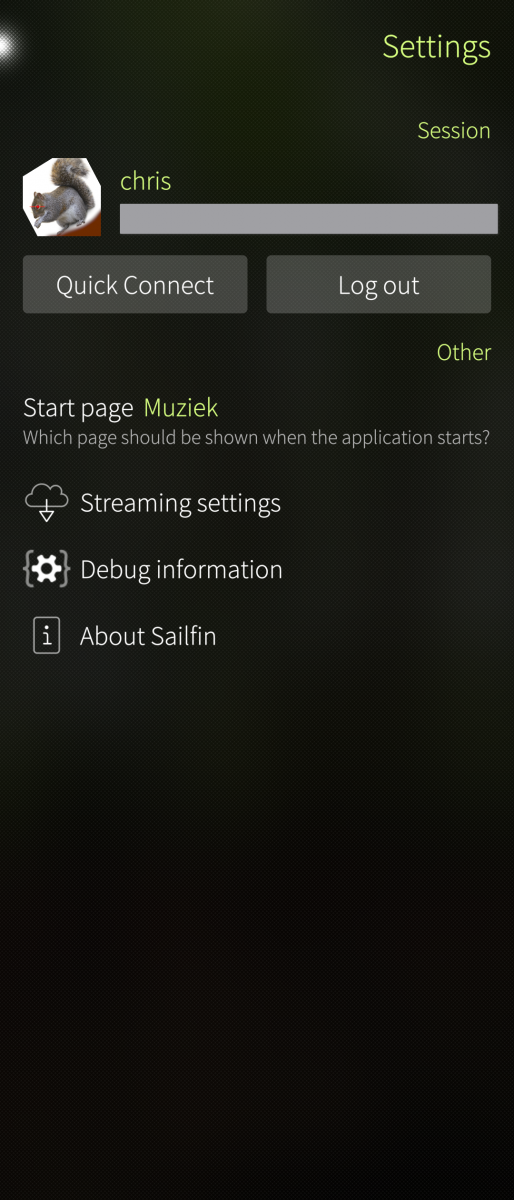Image resolution: width=514 pixels, height=1200 pixels.
Task: Change the Start page selection
Action: pyautogui.click(x=257, y=421)
